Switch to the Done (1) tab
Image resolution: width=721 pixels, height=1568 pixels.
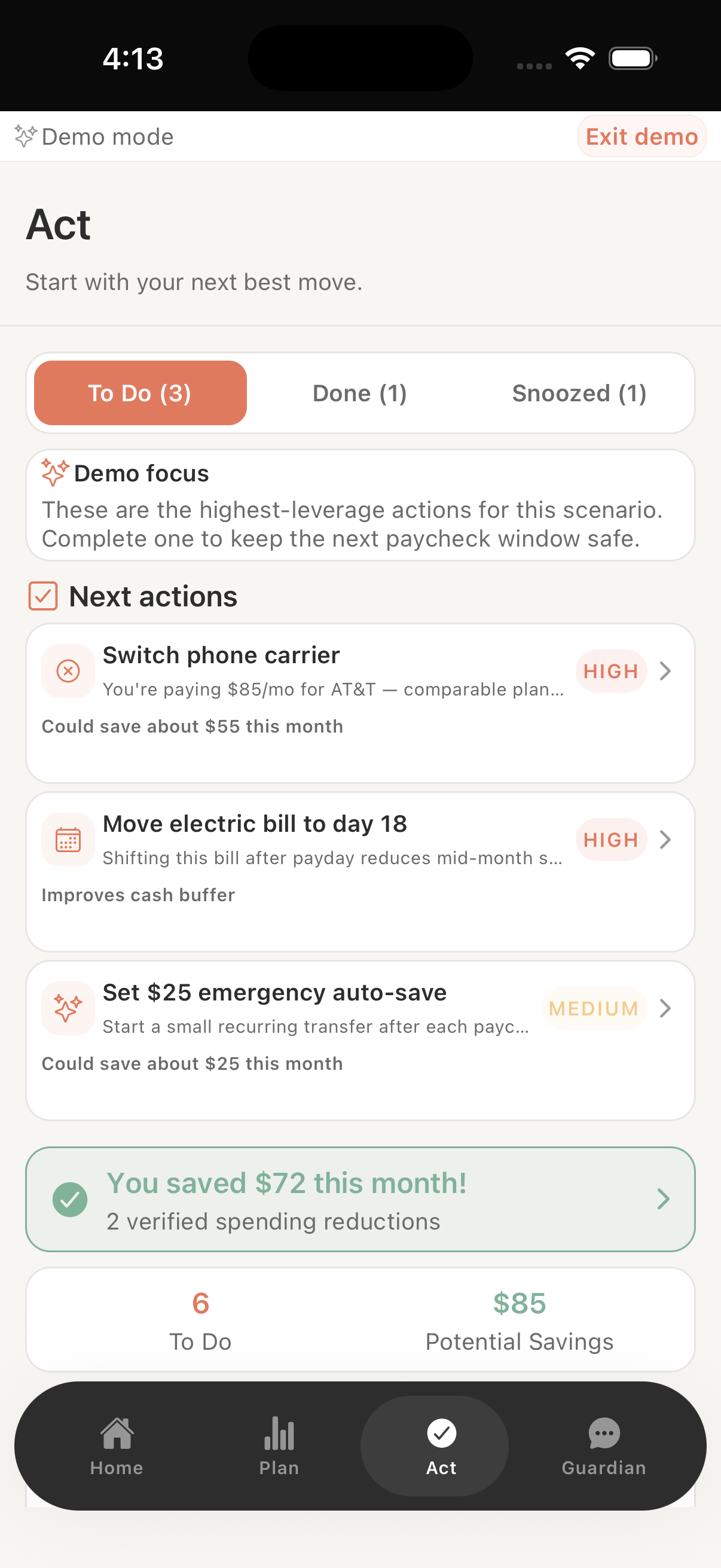tap(359, 393)
